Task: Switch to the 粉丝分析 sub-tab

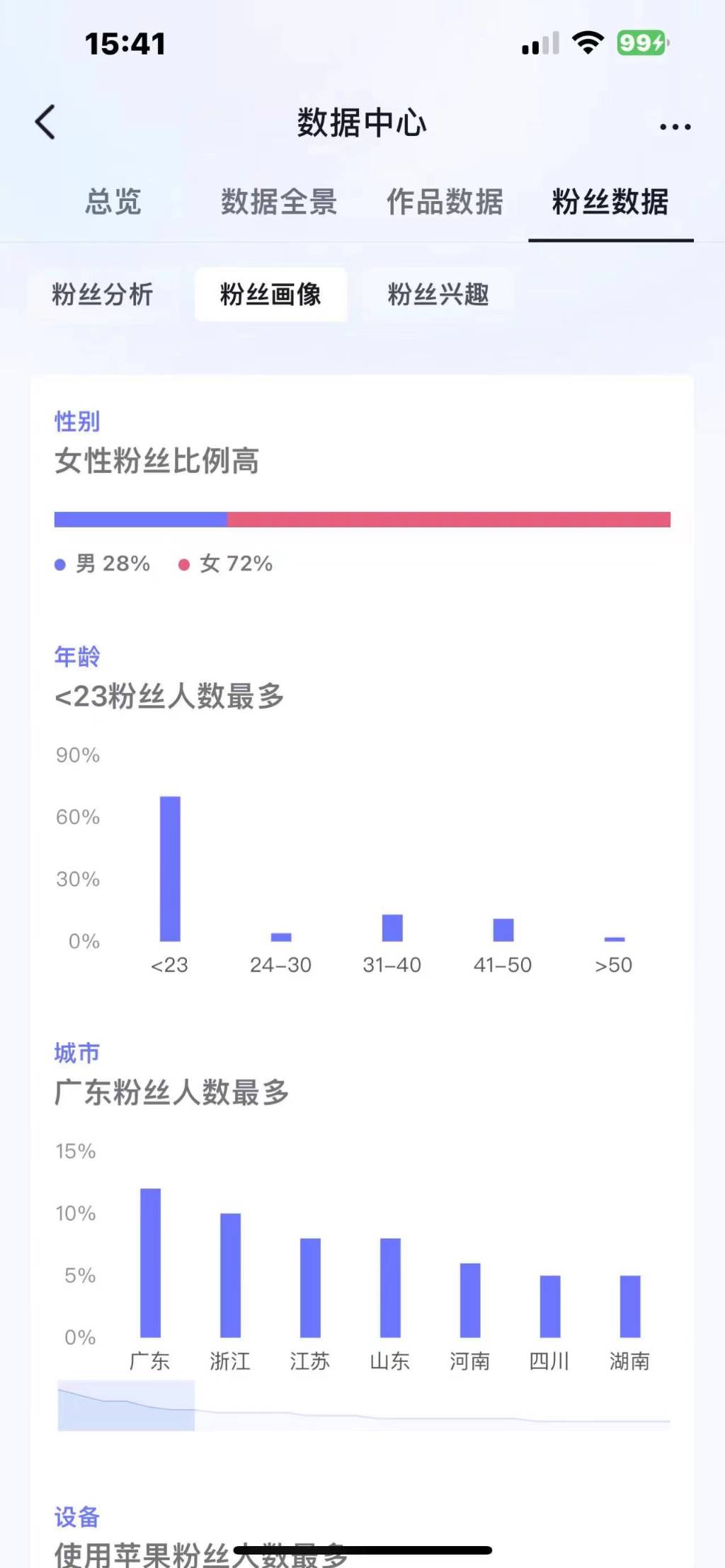Action: [x=103, y=294]
